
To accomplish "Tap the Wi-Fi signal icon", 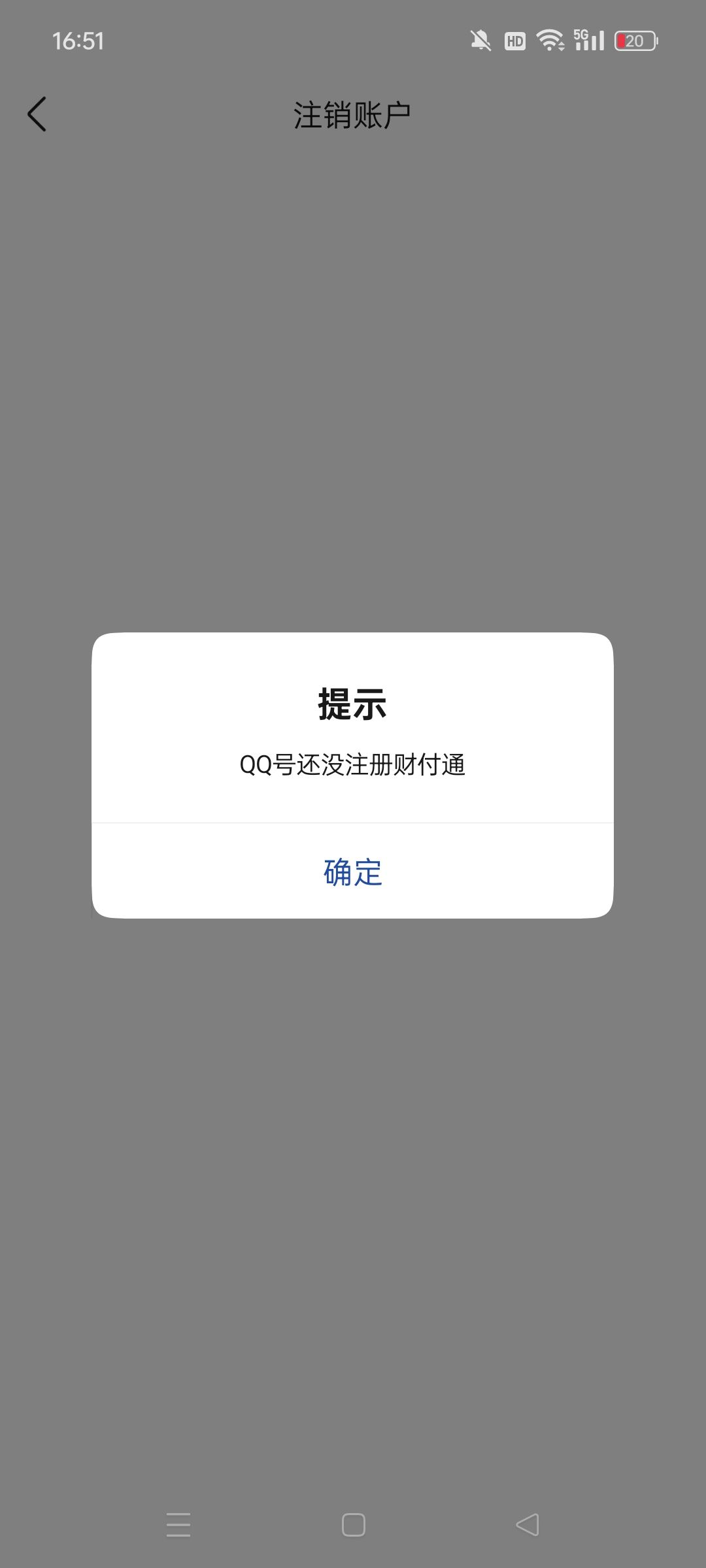I will click(x=551, y=41).
